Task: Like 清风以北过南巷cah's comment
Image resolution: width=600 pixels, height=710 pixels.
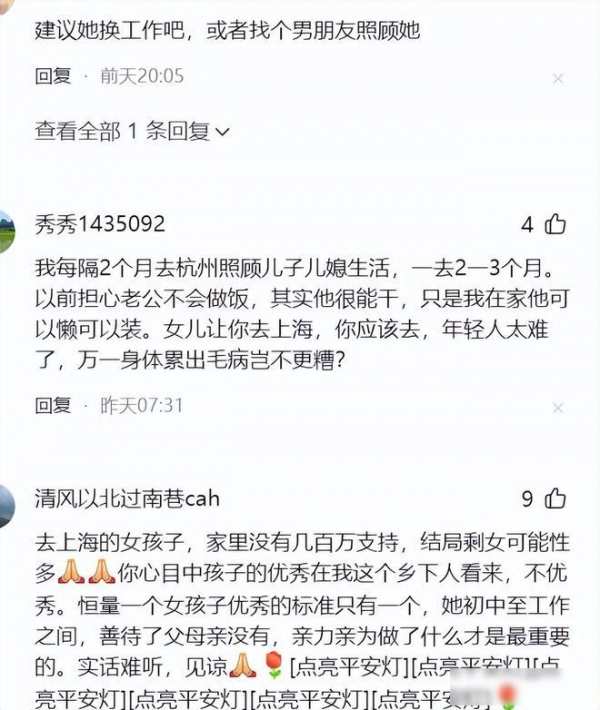Action: [556, 498]
